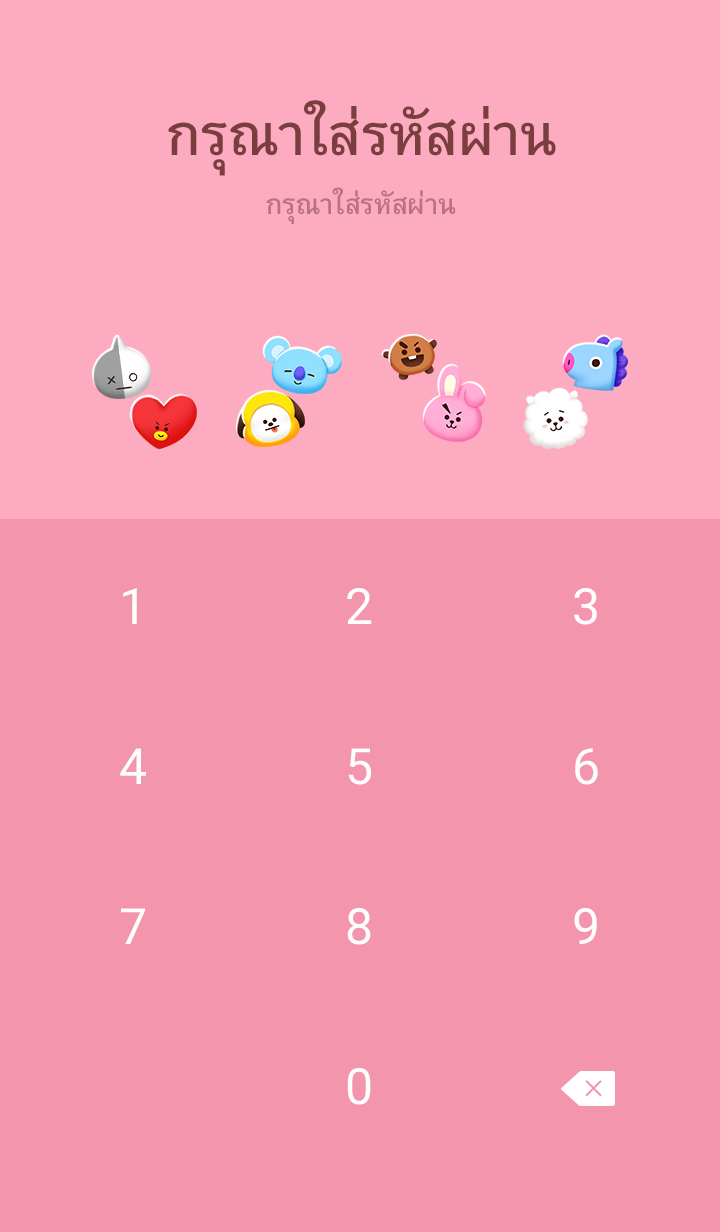Tap number 5 on the passcode pad
The width and height of the screenshot is (720, 1232).
click(359, 767)
